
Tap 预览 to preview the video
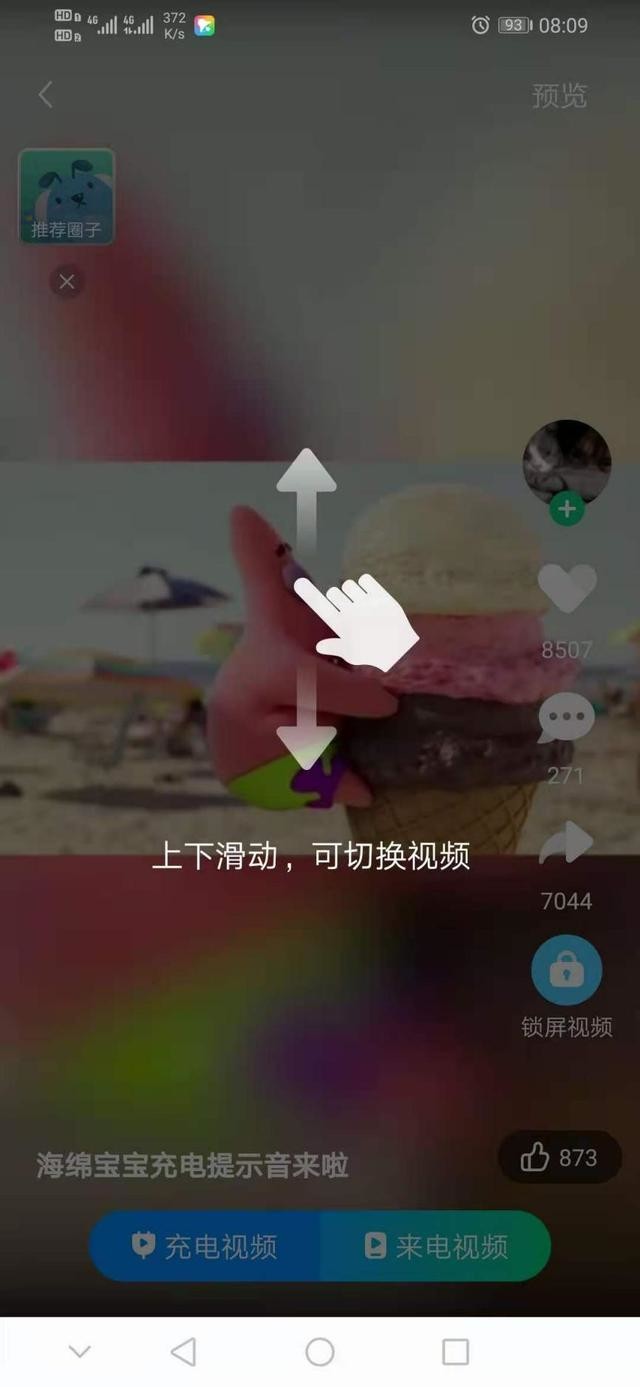(559, 96)
